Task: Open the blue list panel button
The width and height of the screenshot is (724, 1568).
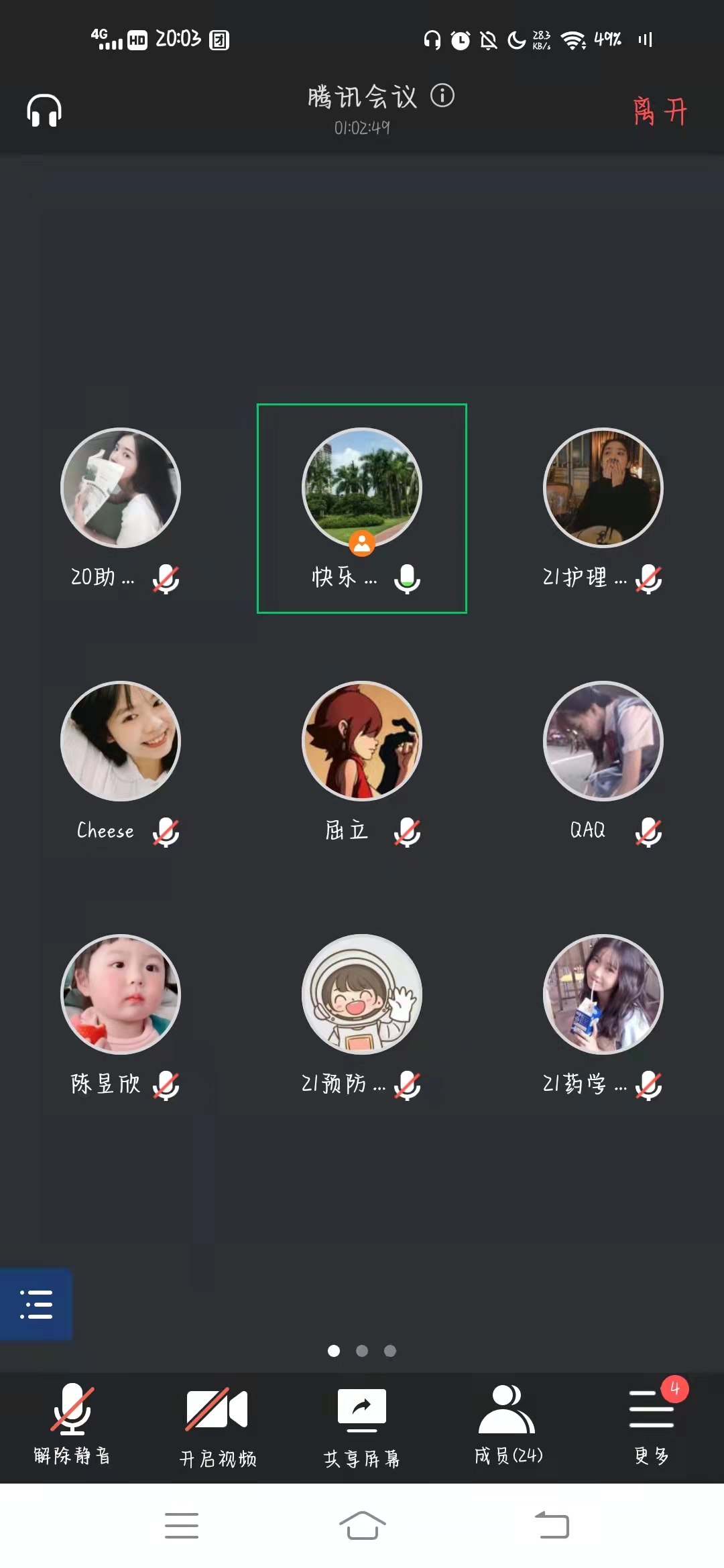Action: point(36,1304)
